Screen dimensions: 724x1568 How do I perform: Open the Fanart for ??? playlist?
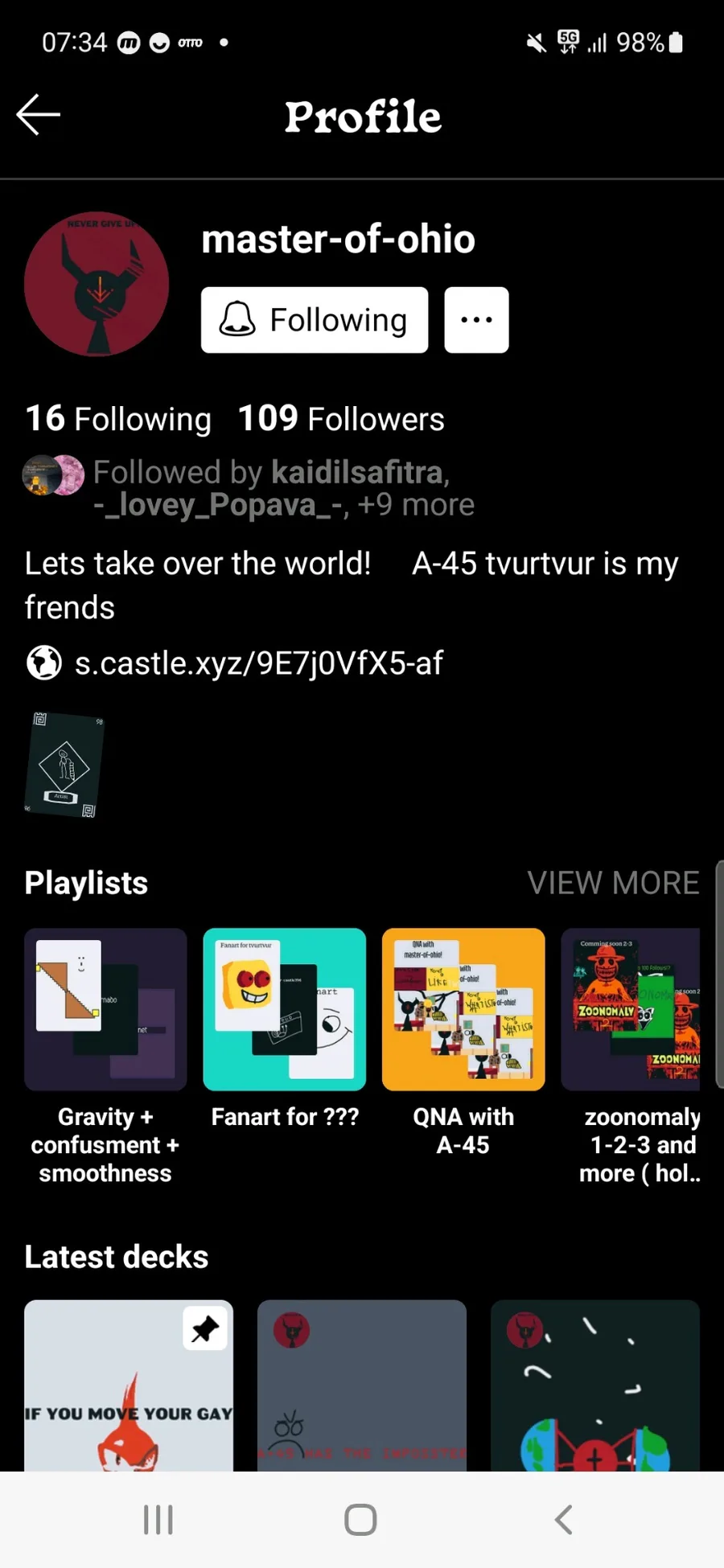click(284, 1010)
